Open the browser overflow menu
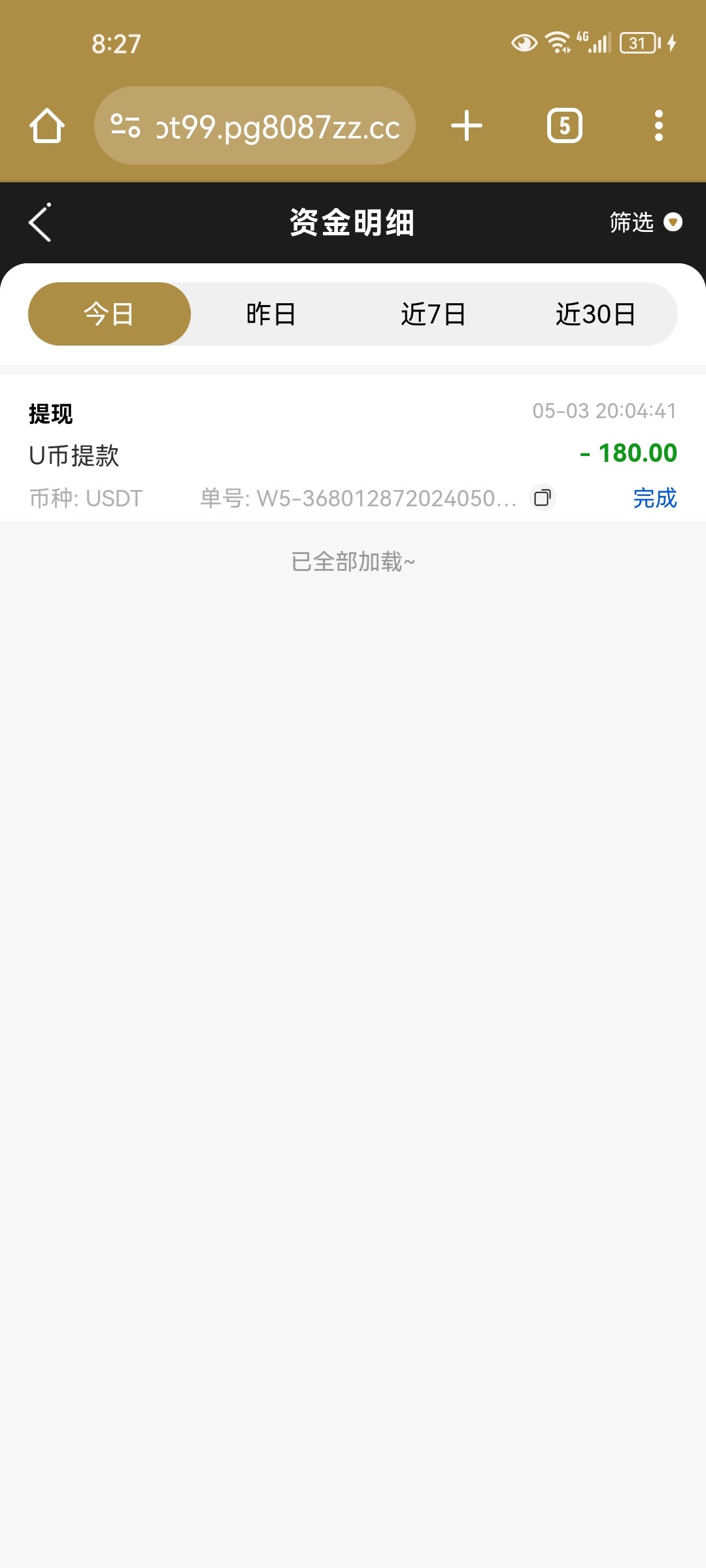The image size is (706, 1568). 659,125
